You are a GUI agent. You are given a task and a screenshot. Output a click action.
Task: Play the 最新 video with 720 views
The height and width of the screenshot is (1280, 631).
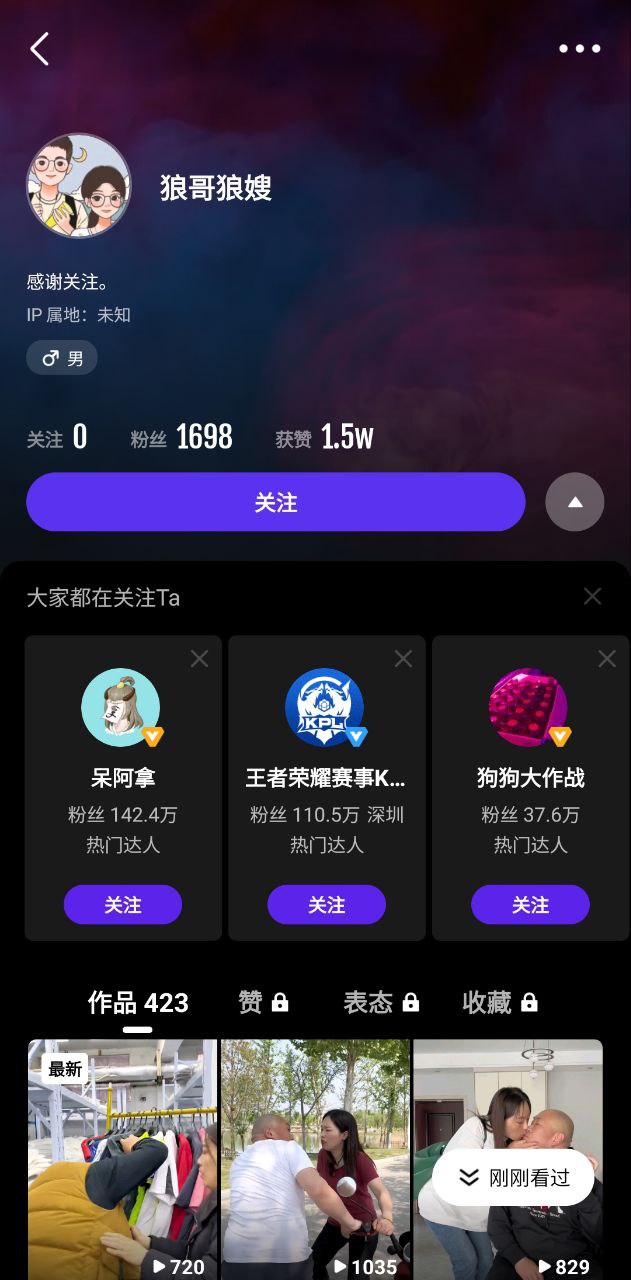[122, 1160]
